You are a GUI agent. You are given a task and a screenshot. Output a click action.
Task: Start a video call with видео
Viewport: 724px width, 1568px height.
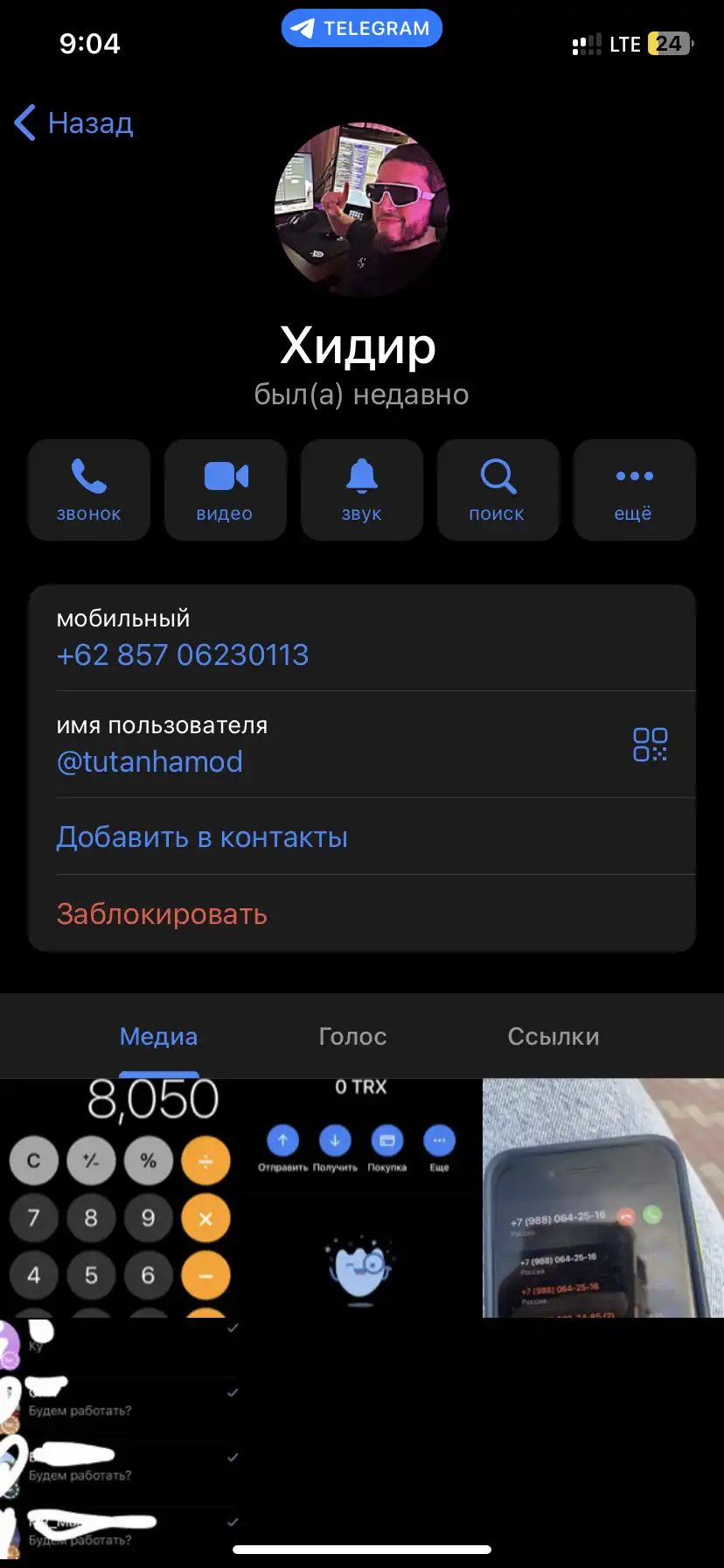(226, 490)
